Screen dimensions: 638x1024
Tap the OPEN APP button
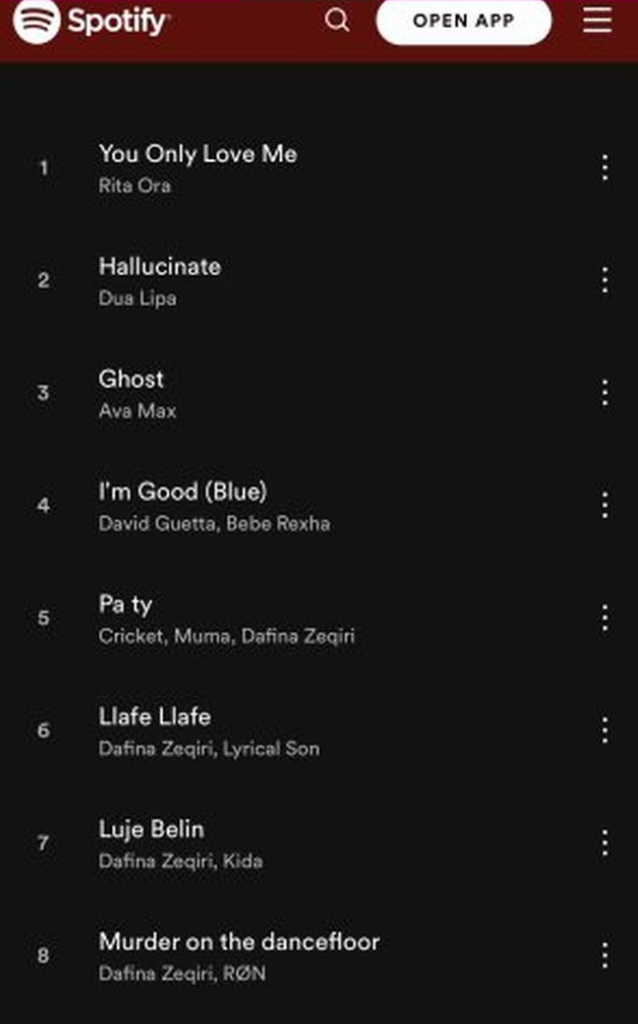(x=463, y=21)
